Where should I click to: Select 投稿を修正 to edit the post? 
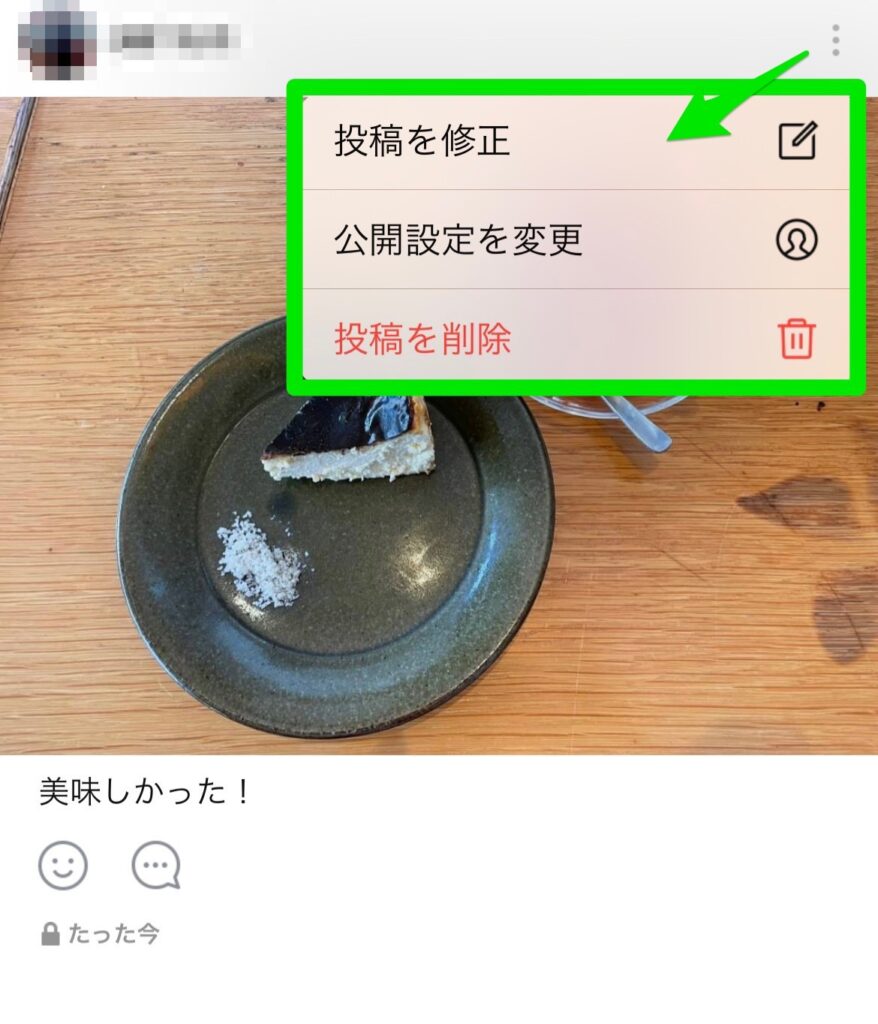tap(575, 142)
